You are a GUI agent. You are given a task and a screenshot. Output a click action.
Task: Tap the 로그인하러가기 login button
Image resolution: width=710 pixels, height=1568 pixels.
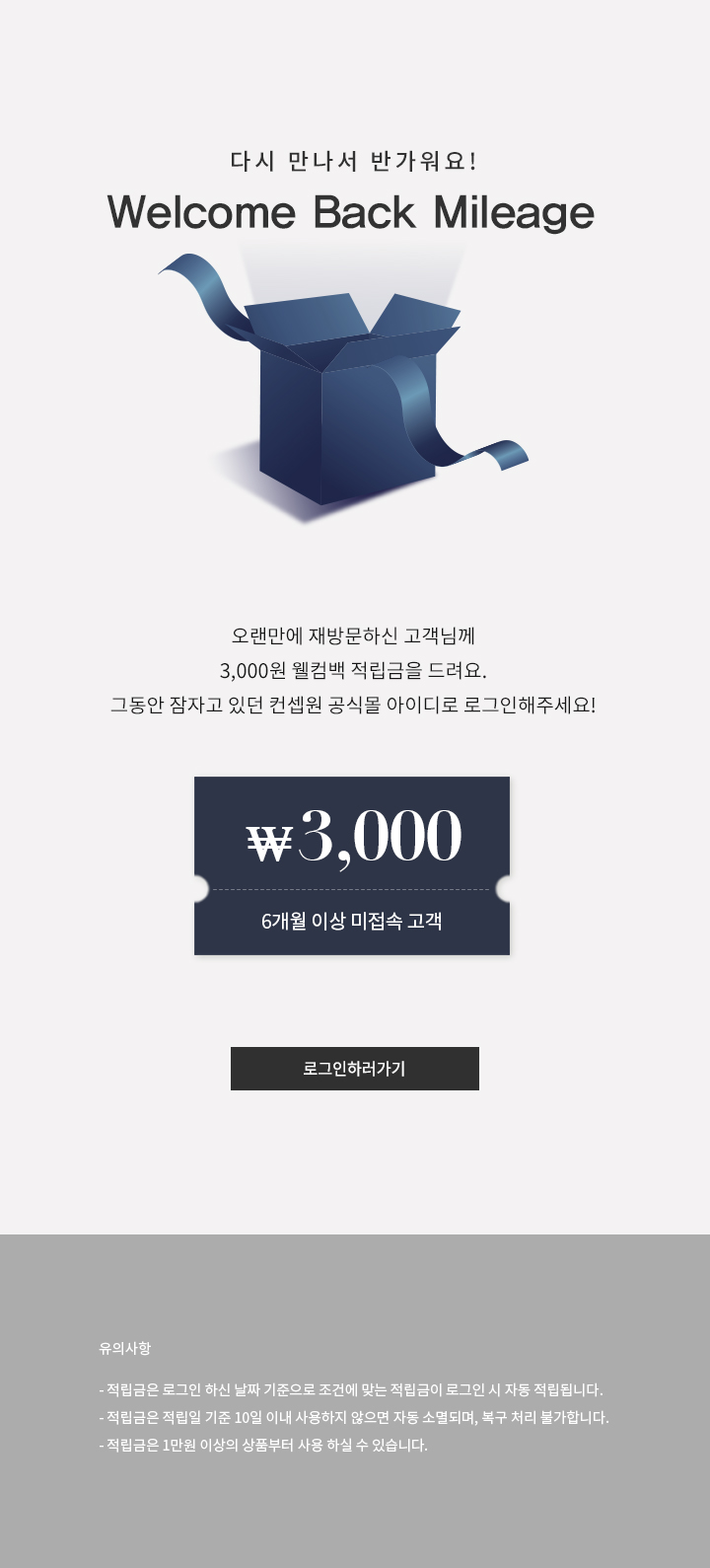click(355, 1069)
